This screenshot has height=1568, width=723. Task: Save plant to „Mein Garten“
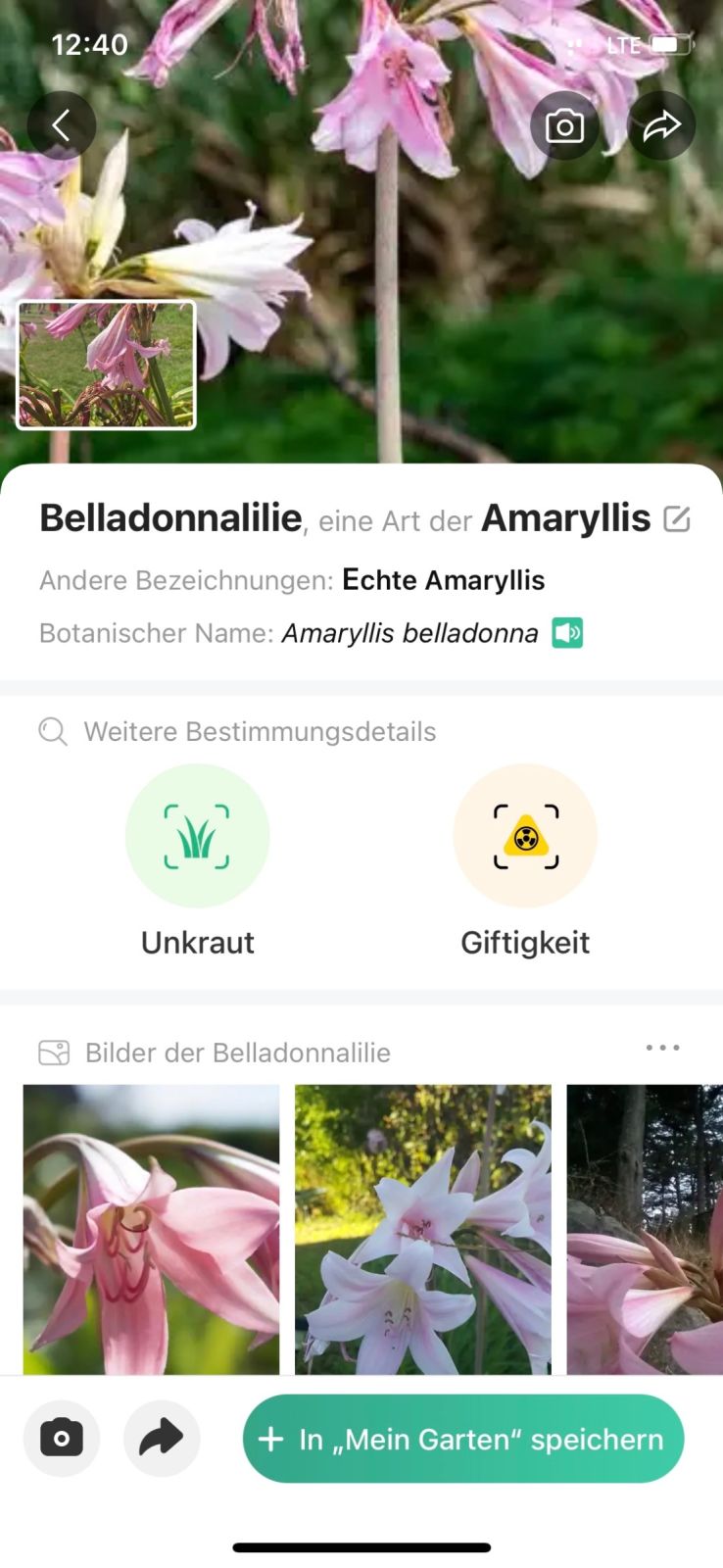[x=462, y=1438]
